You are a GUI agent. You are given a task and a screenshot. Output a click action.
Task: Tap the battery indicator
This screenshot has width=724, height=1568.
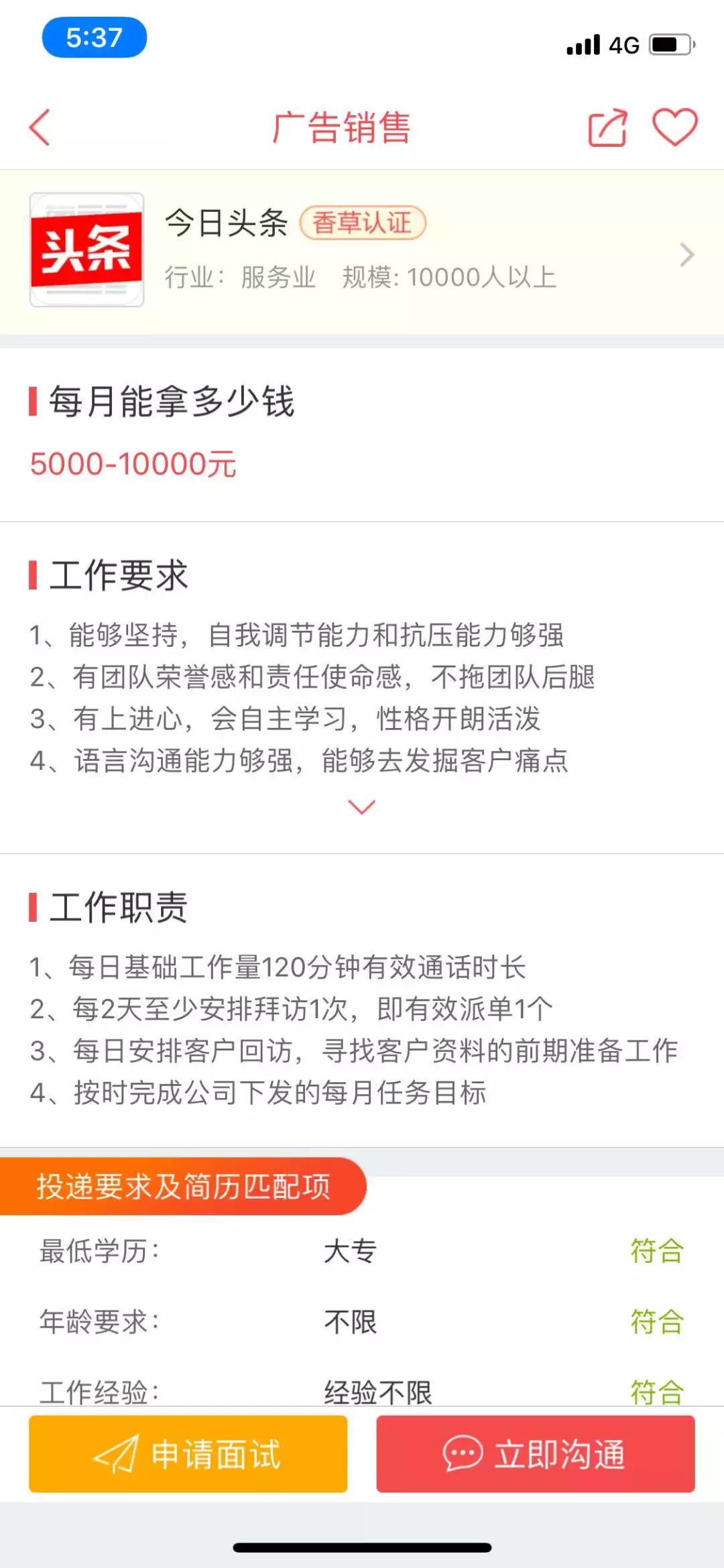(670, 42)
